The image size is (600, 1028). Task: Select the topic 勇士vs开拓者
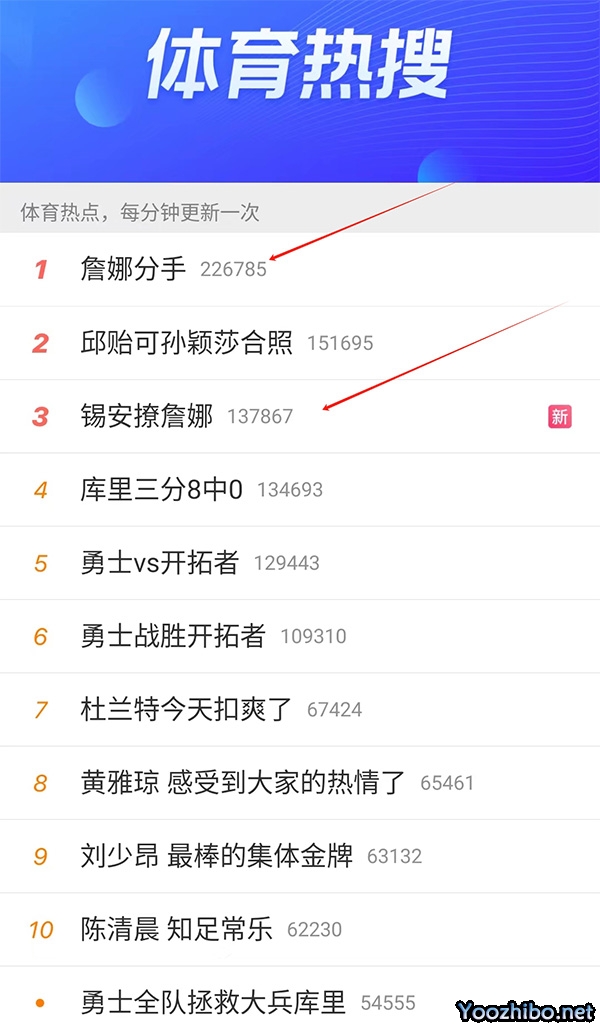pyautogui.click(x=160, y=563)
